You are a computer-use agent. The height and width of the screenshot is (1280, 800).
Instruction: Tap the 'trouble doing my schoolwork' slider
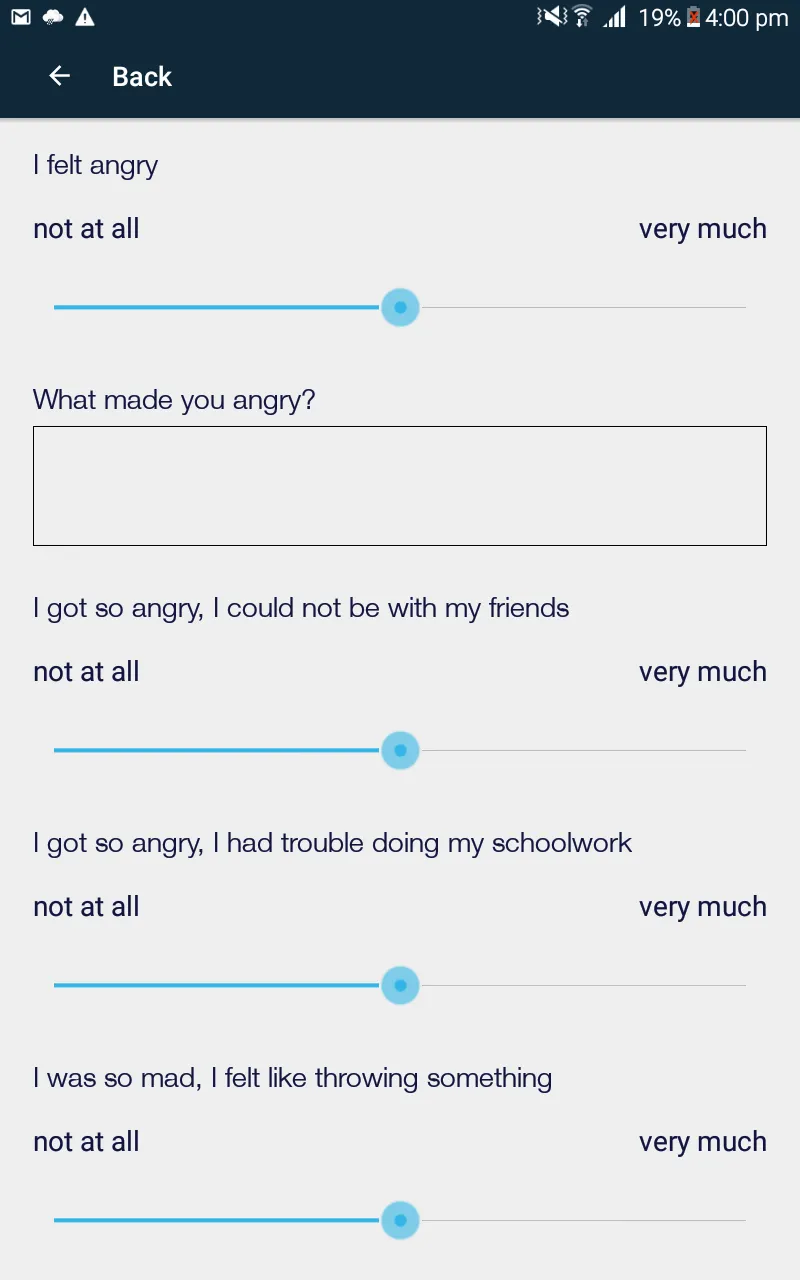(400, 985)
